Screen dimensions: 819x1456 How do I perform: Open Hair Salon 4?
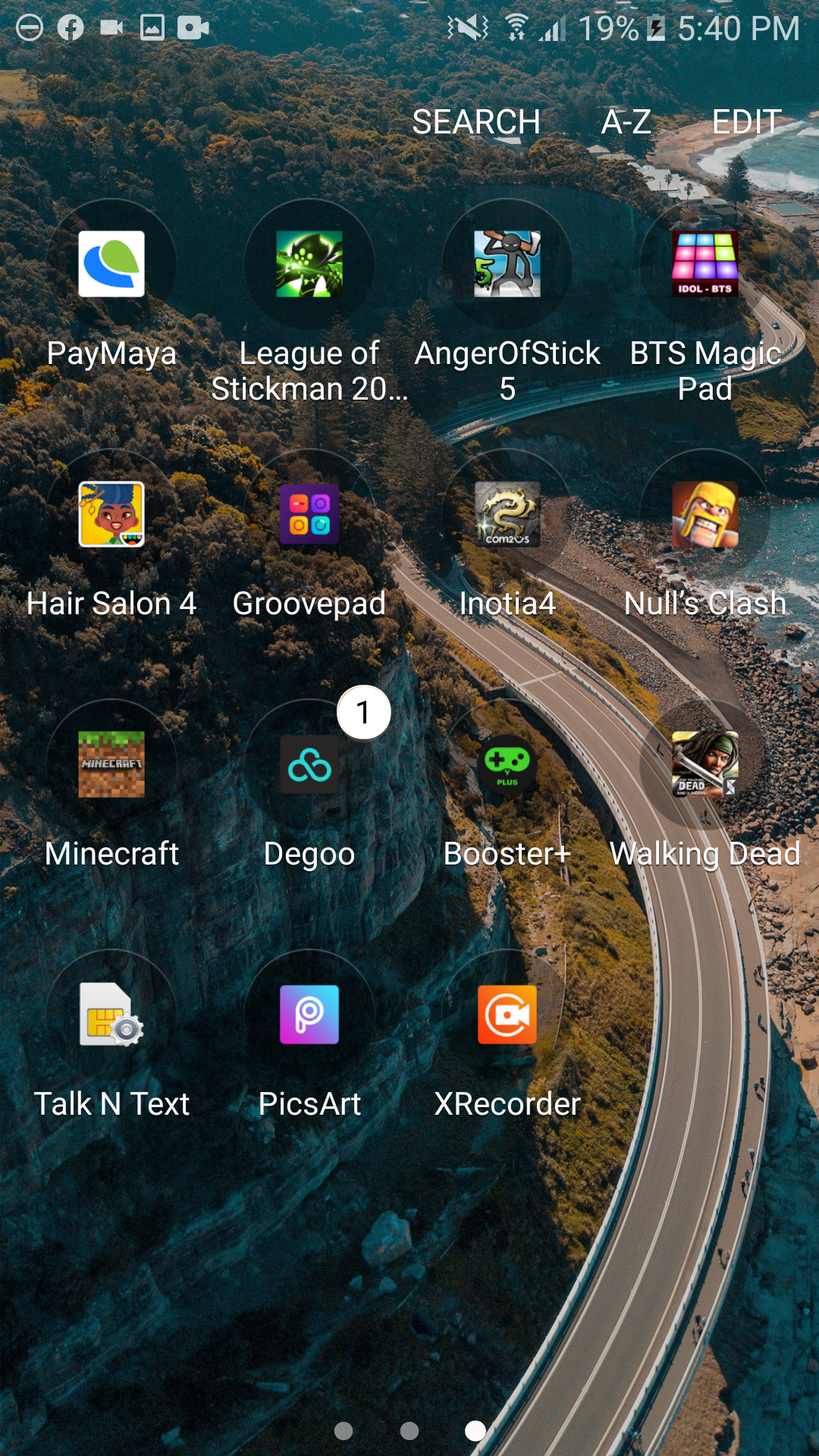click(111, 514)
